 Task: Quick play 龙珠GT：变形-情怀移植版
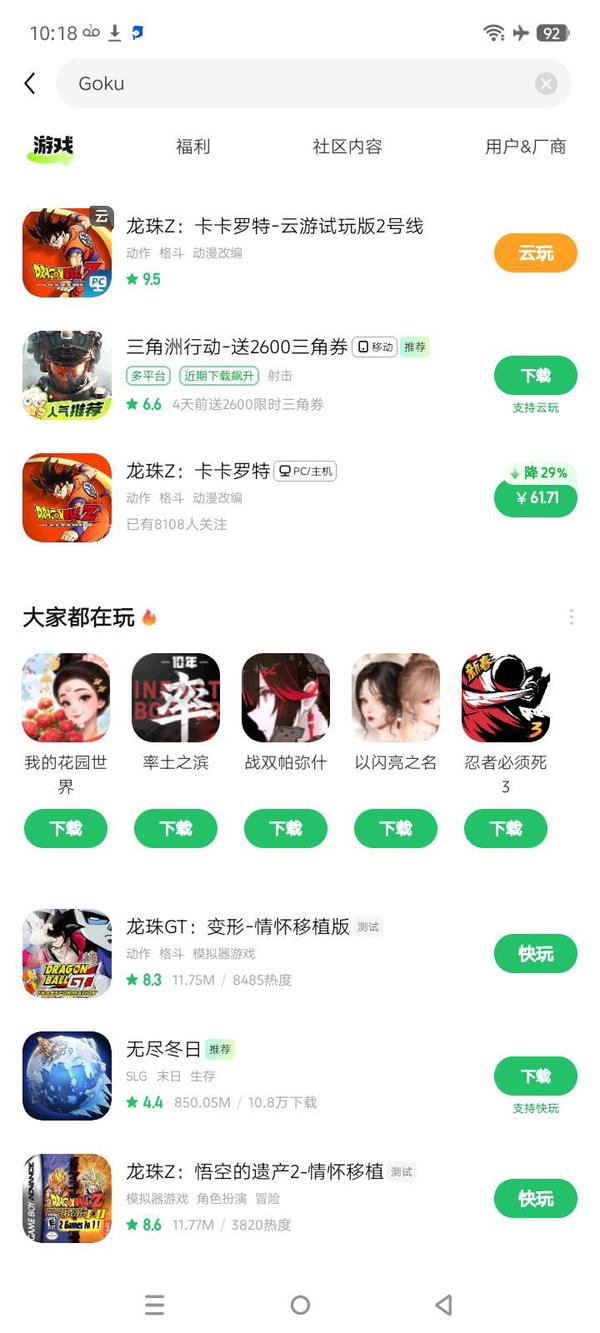(x=535, y=954)
